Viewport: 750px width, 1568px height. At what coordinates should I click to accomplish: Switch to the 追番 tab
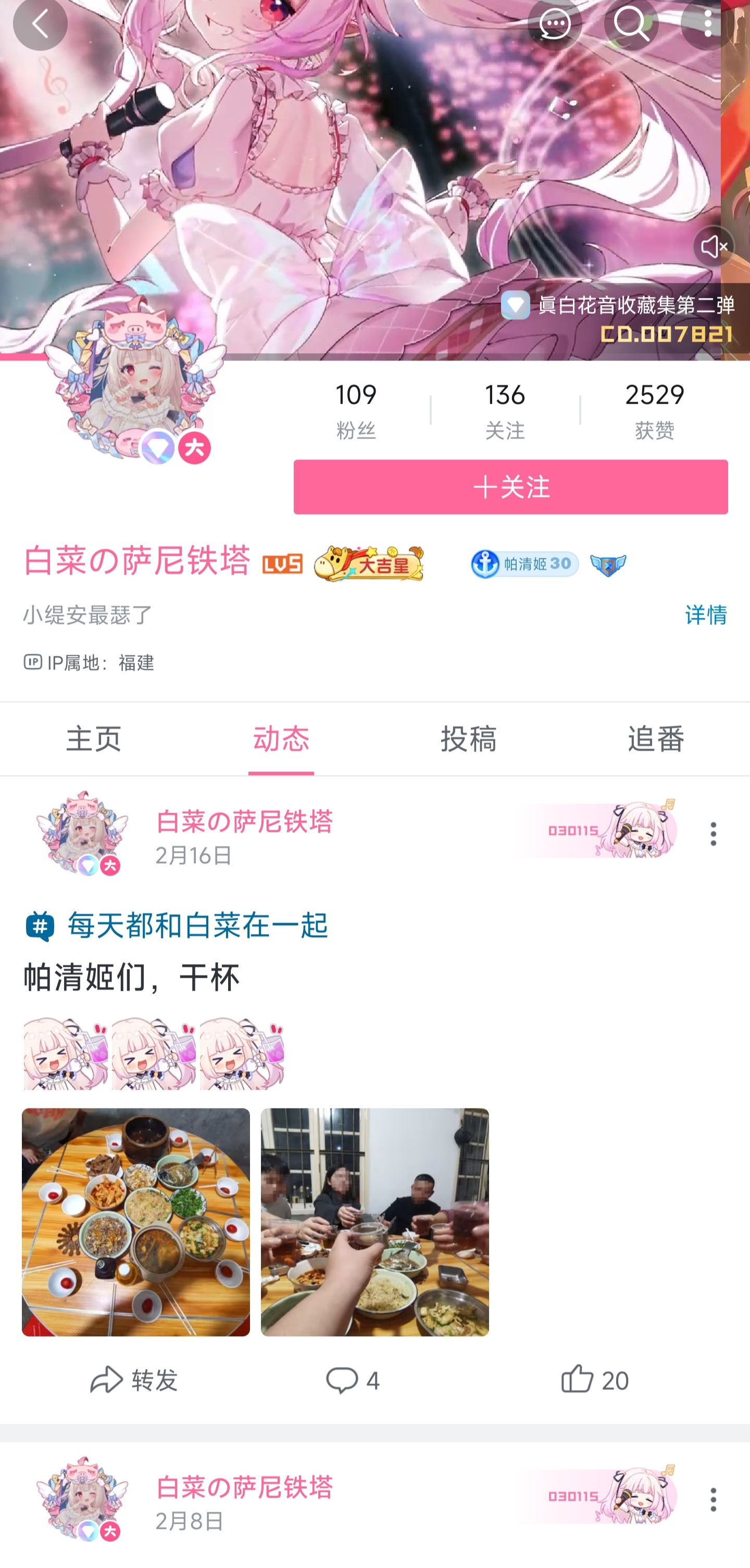coord(656,739)
